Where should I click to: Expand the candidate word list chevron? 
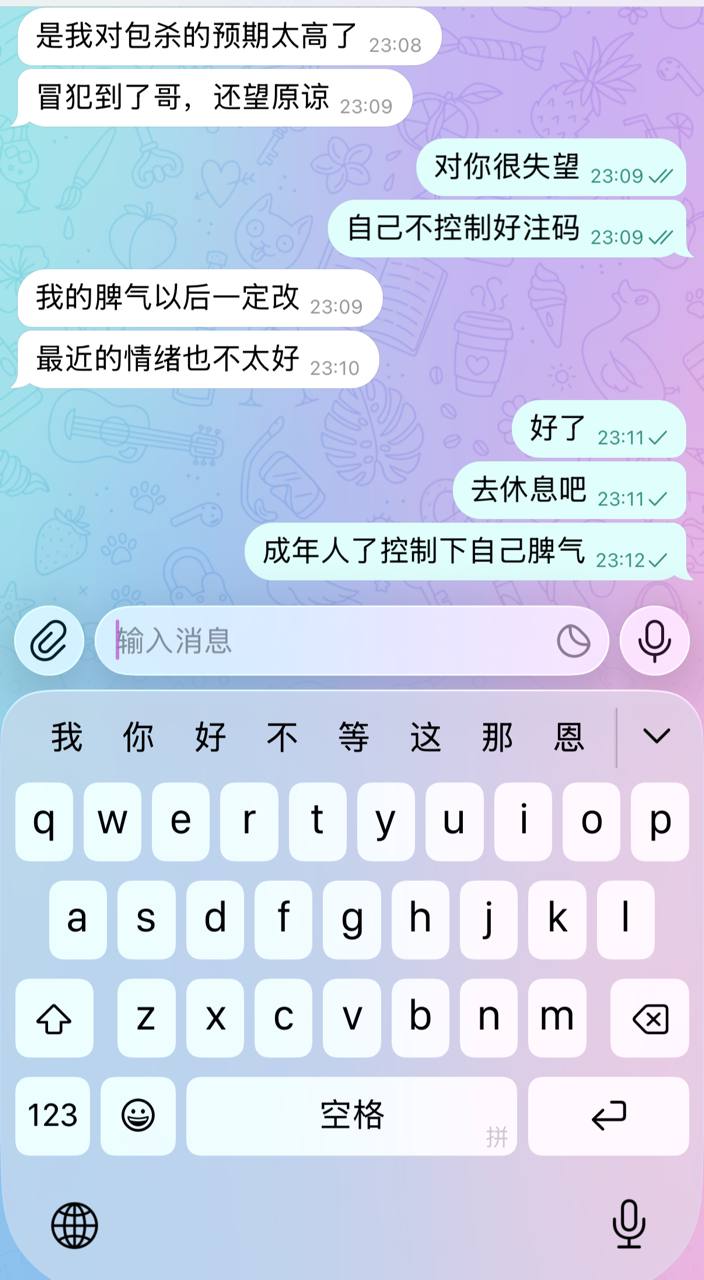(656, 737)
